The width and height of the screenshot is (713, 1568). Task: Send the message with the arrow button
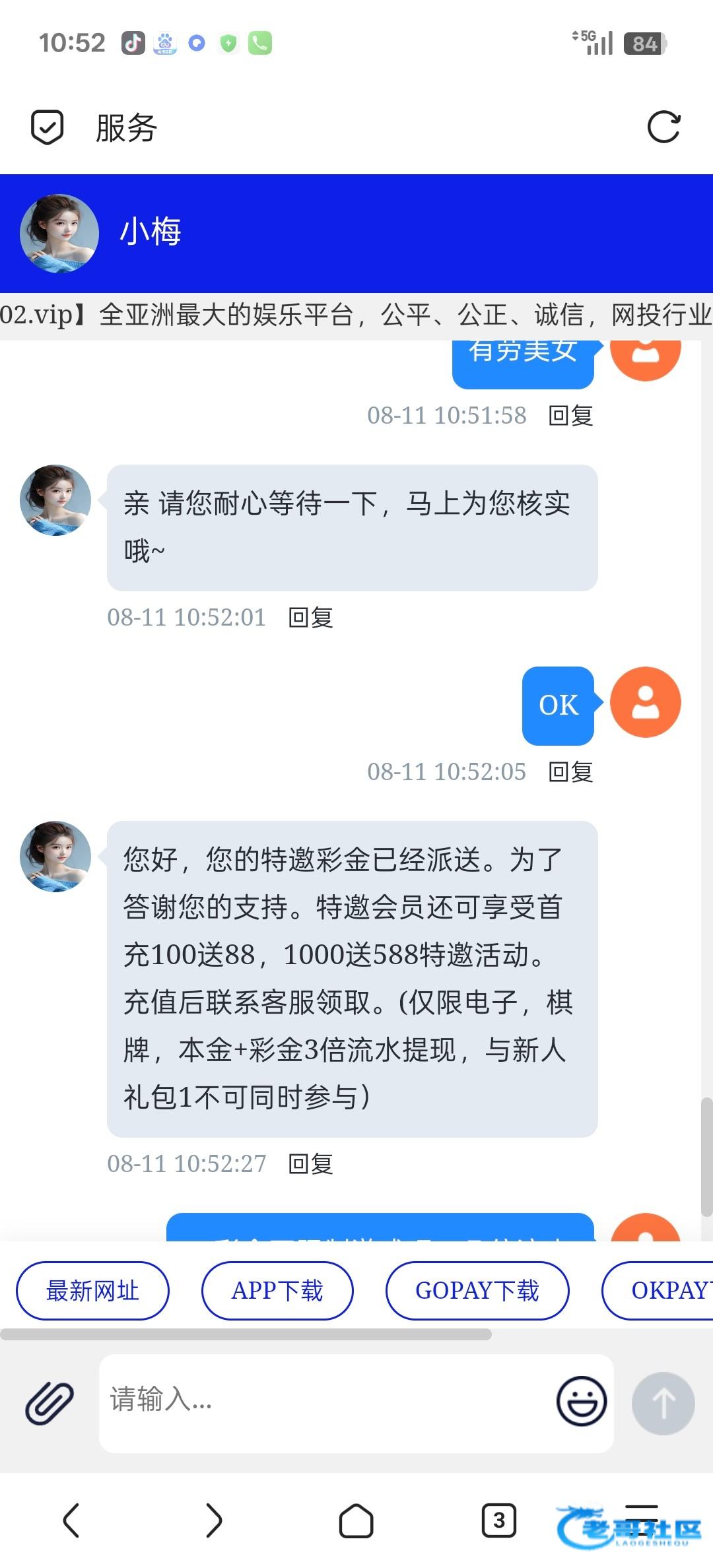663,1403
